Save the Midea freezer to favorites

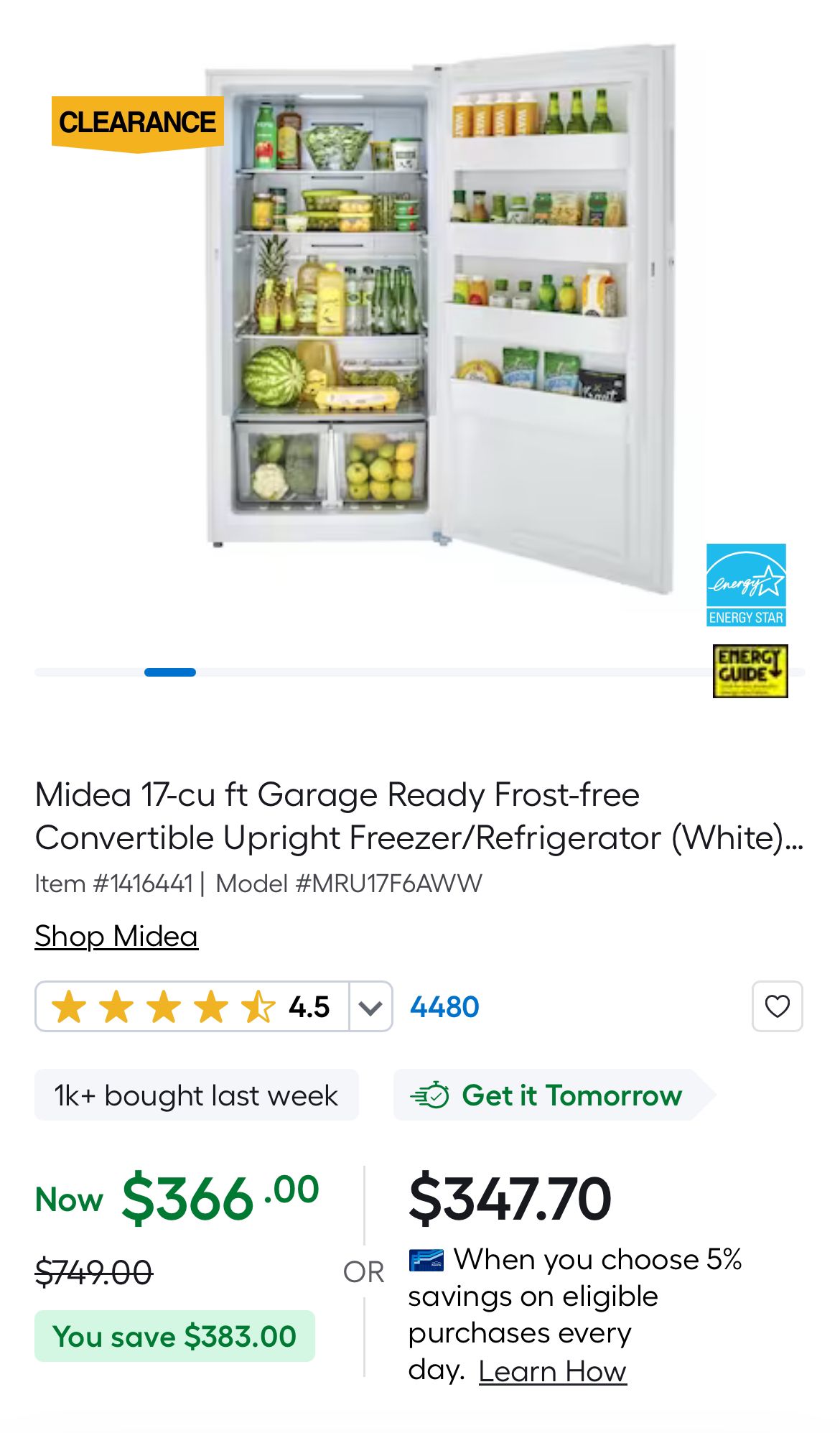[x=777, y=1006]
